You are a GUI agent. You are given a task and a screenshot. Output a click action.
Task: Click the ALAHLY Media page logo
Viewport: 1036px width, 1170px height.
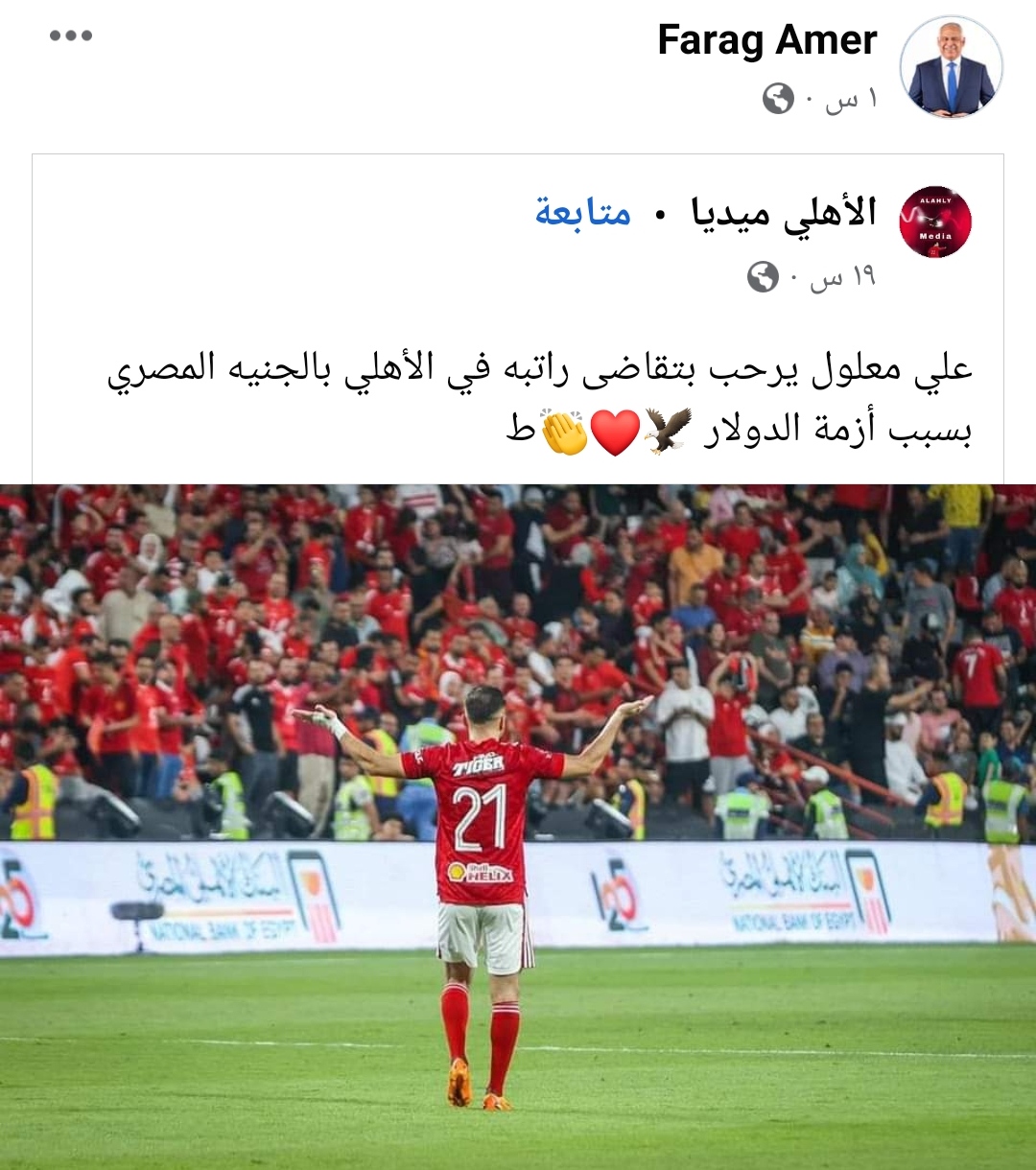click(937, 221)
